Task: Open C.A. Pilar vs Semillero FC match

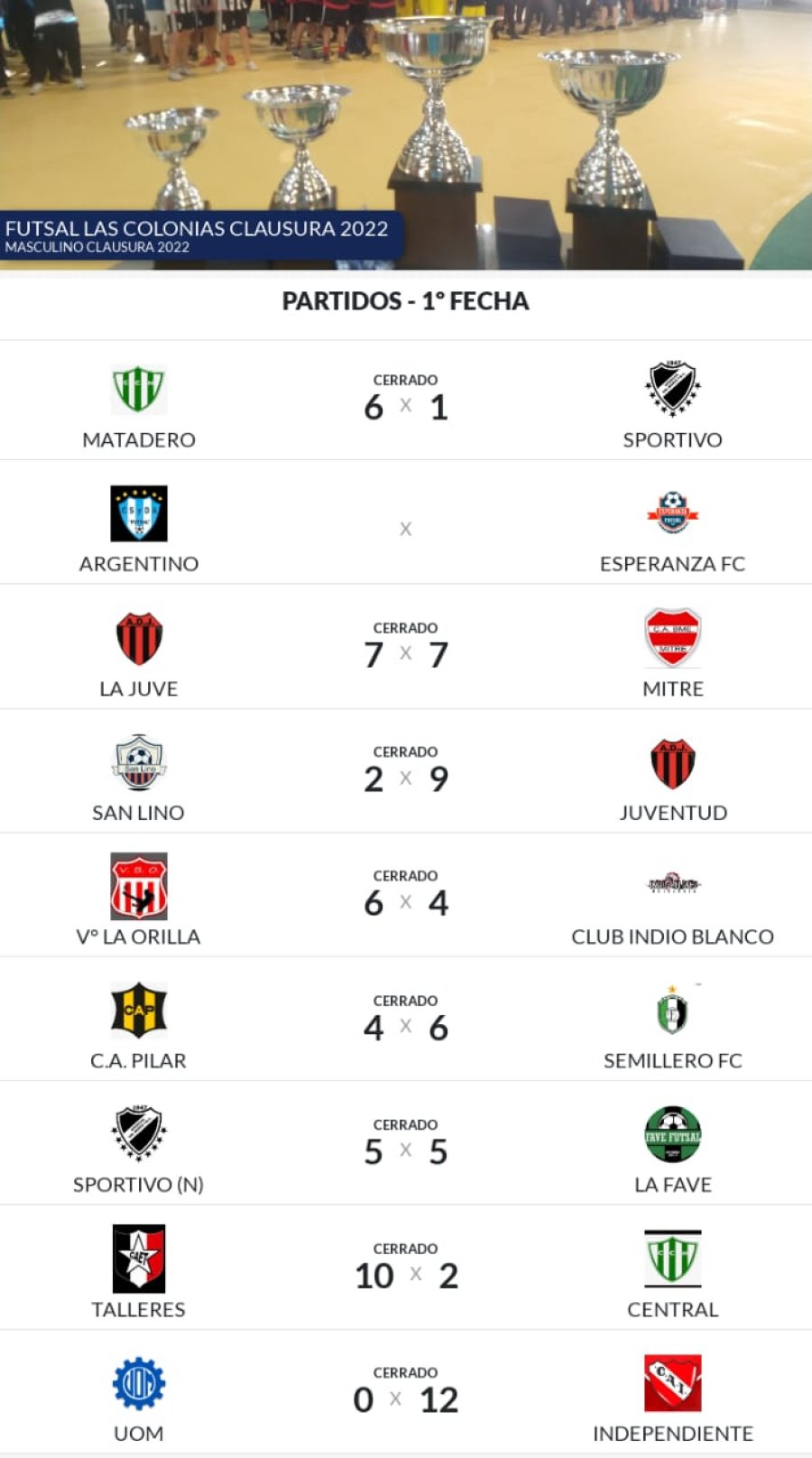Action: (x=405, y=1020)
